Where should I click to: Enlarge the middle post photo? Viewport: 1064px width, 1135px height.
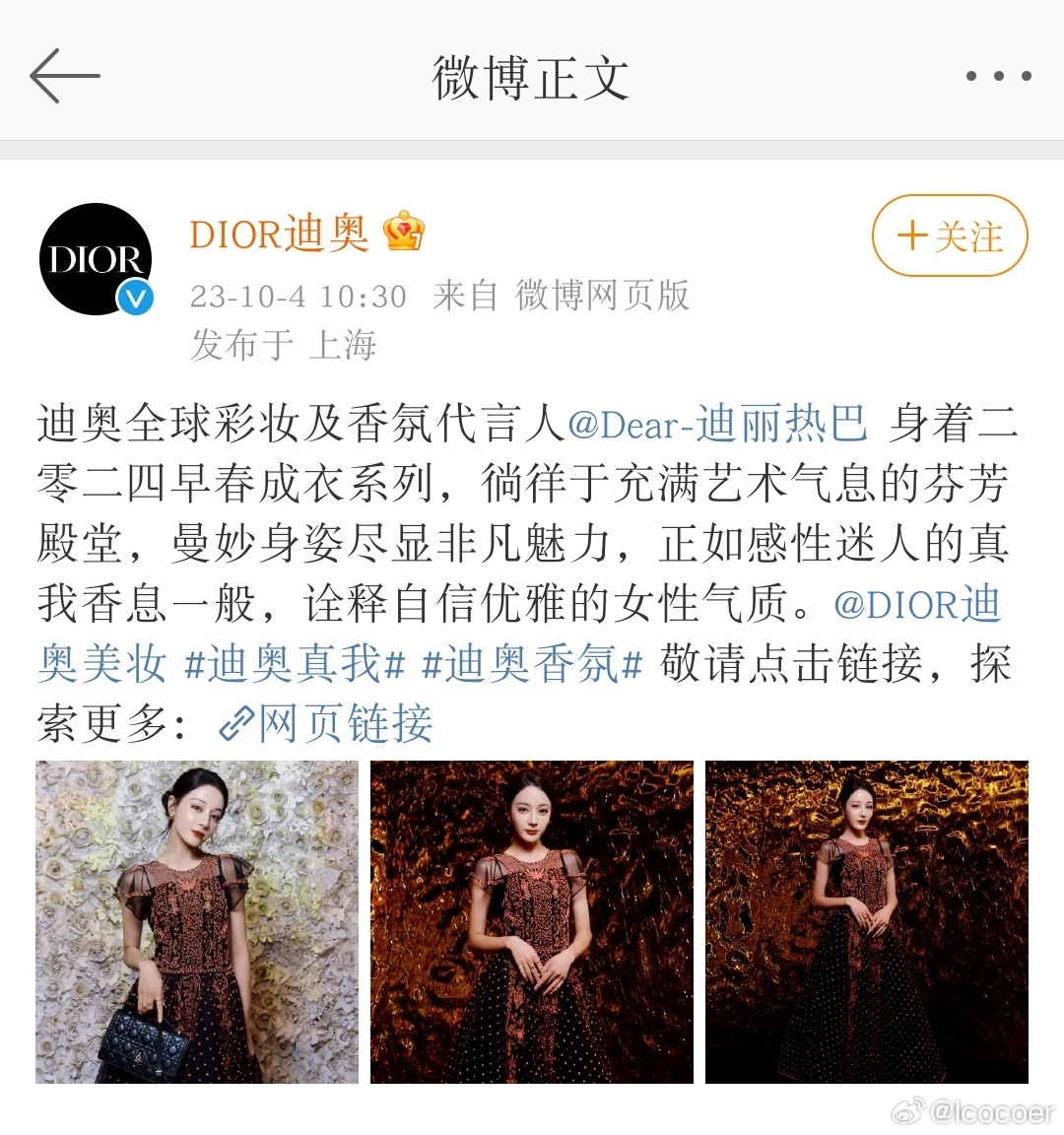[x=532, y=922]
